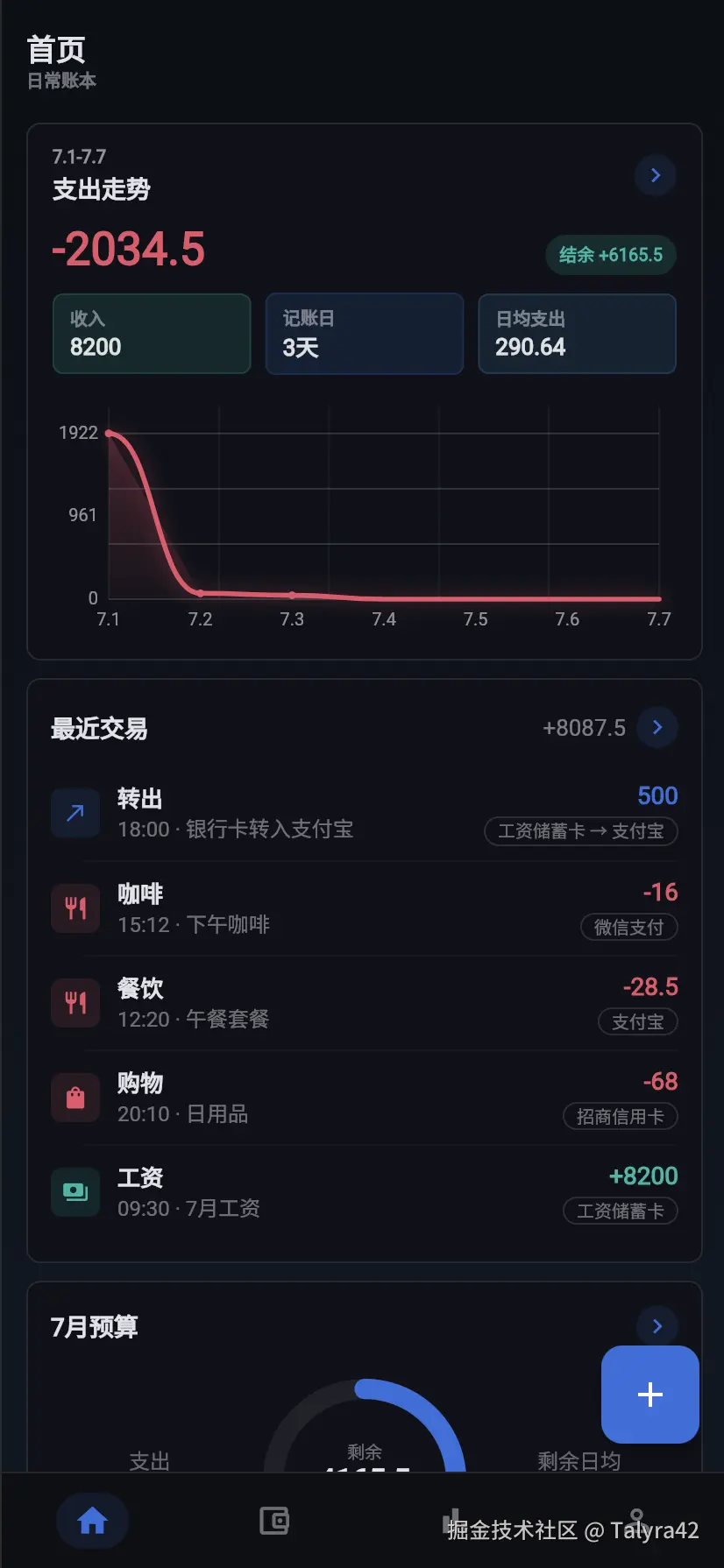Switch to the profile tab
724x1568 pixels.
coord(636,1521)
